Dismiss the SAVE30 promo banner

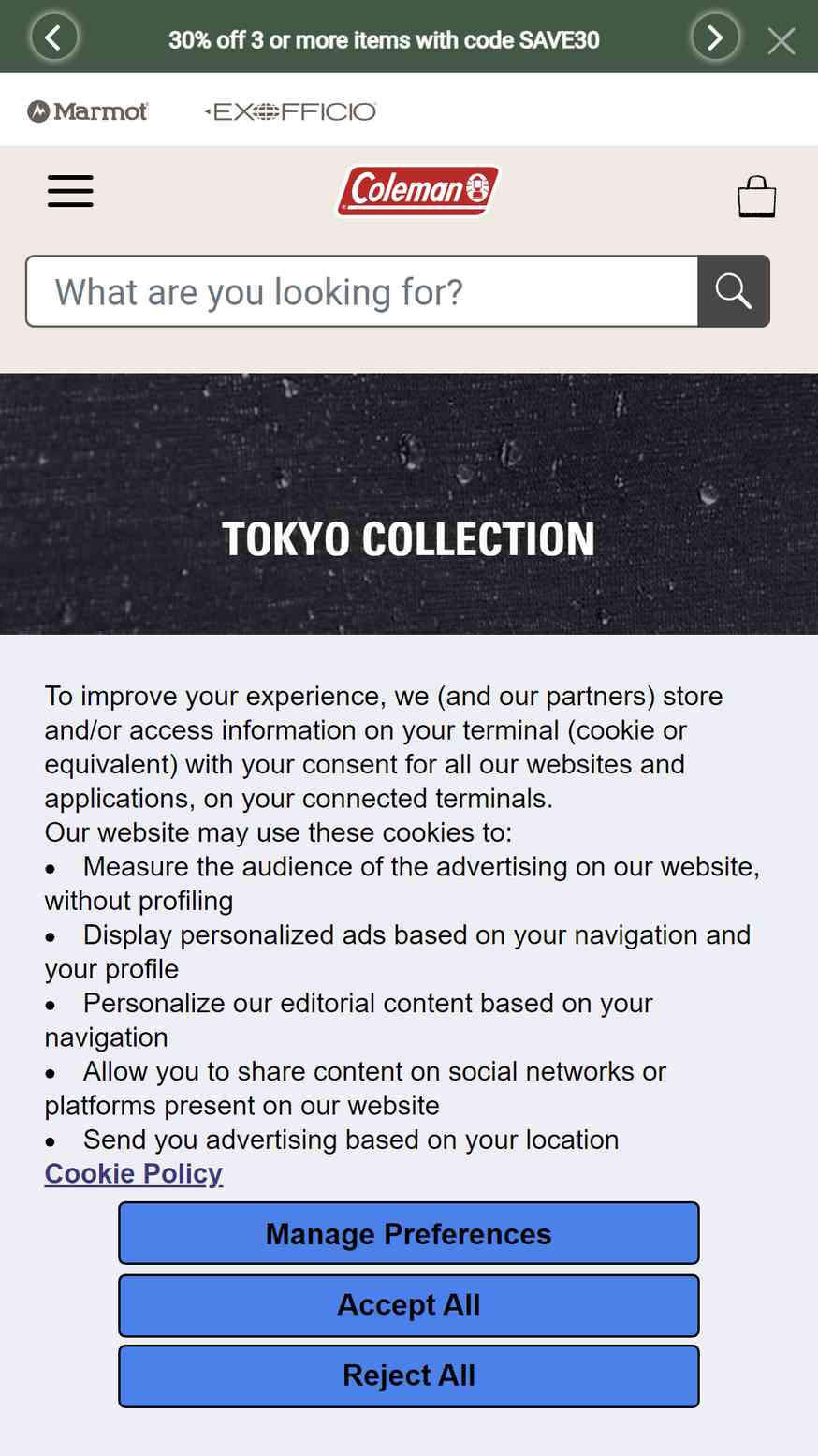click(x=781, y=40)
